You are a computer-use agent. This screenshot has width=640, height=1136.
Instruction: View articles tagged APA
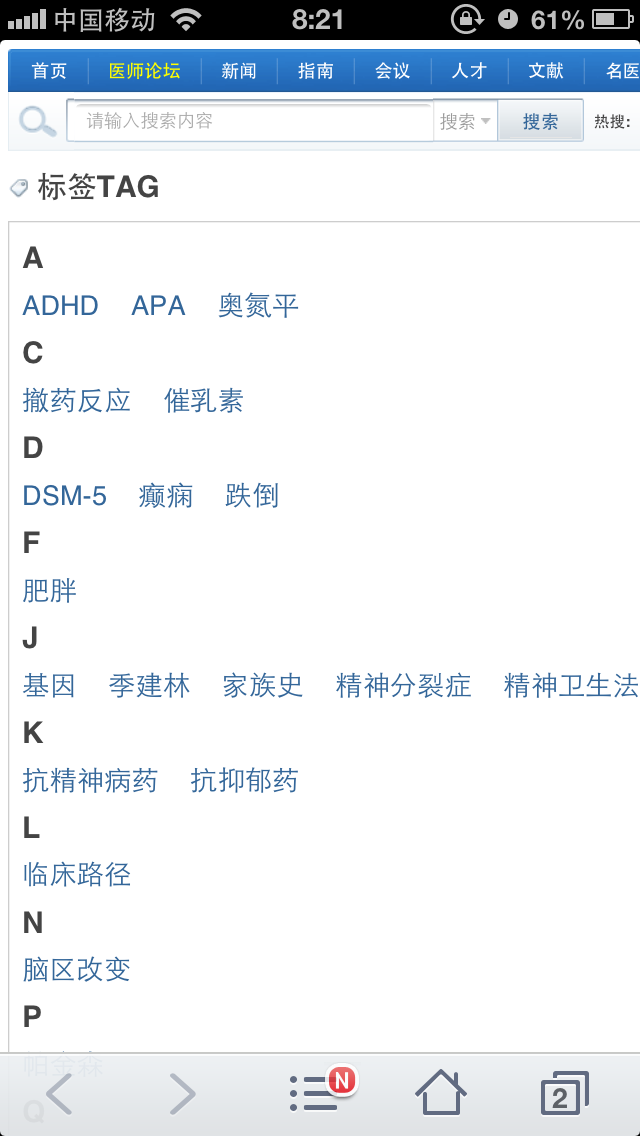pyautogui.click(x=158, y=306)
